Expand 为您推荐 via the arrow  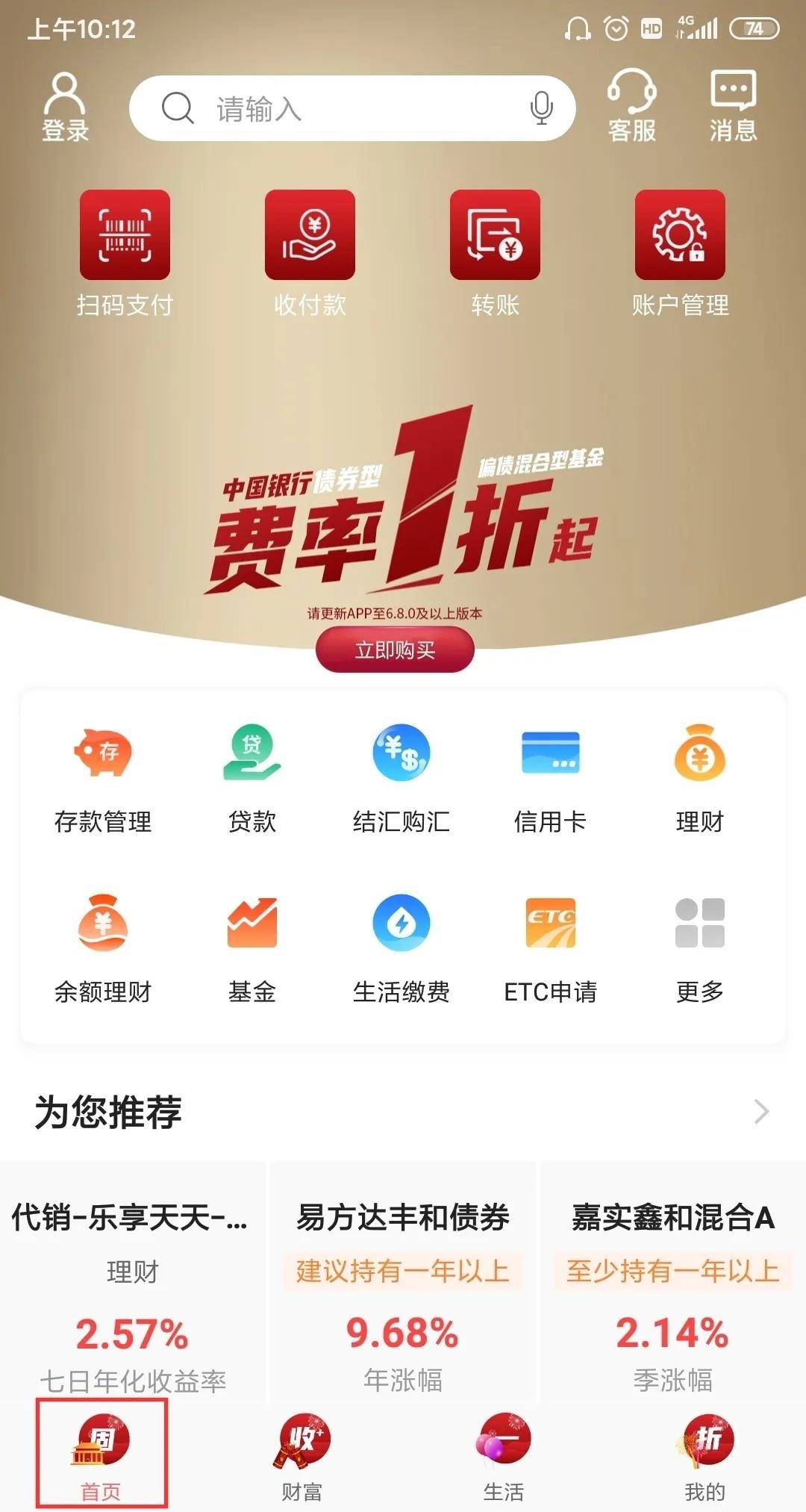tap(761, 1112)
